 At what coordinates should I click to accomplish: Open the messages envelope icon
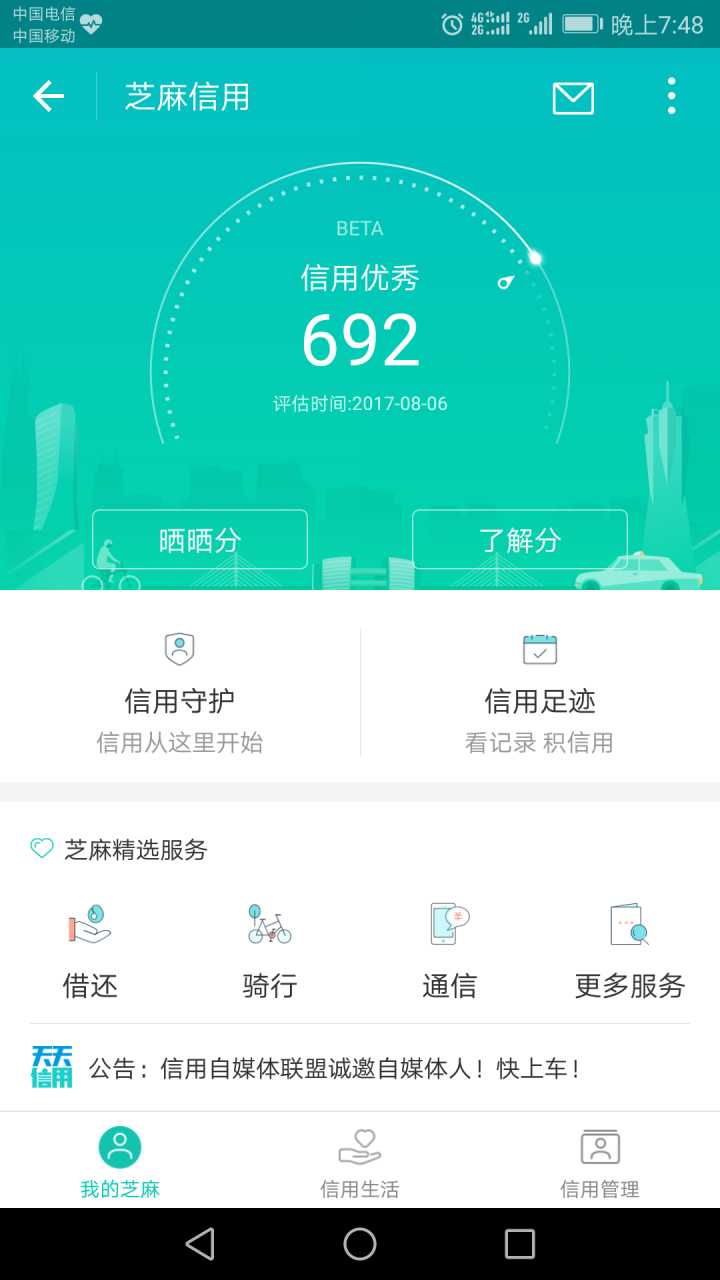point(573,98)
